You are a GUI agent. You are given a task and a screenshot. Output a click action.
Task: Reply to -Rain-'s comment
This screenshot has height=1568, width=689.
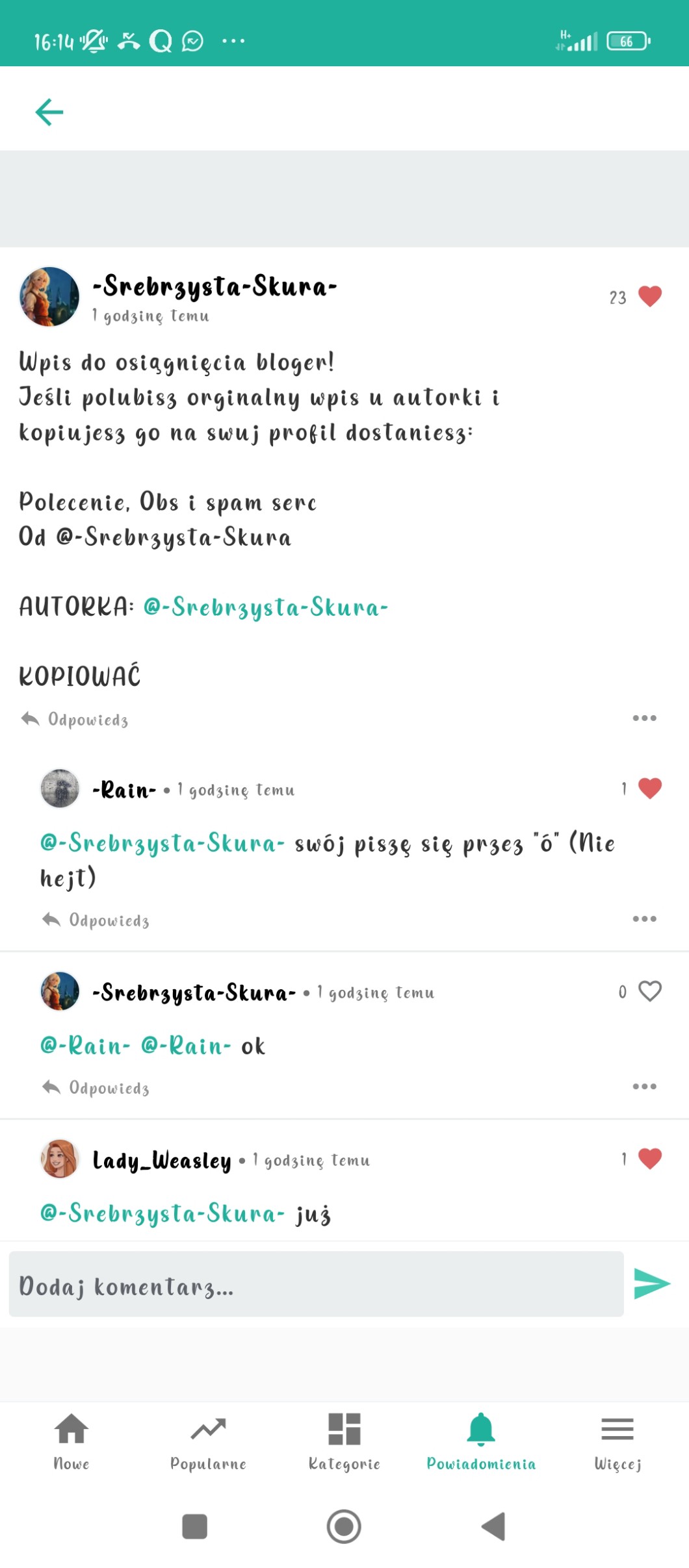(x=96, y=920)
